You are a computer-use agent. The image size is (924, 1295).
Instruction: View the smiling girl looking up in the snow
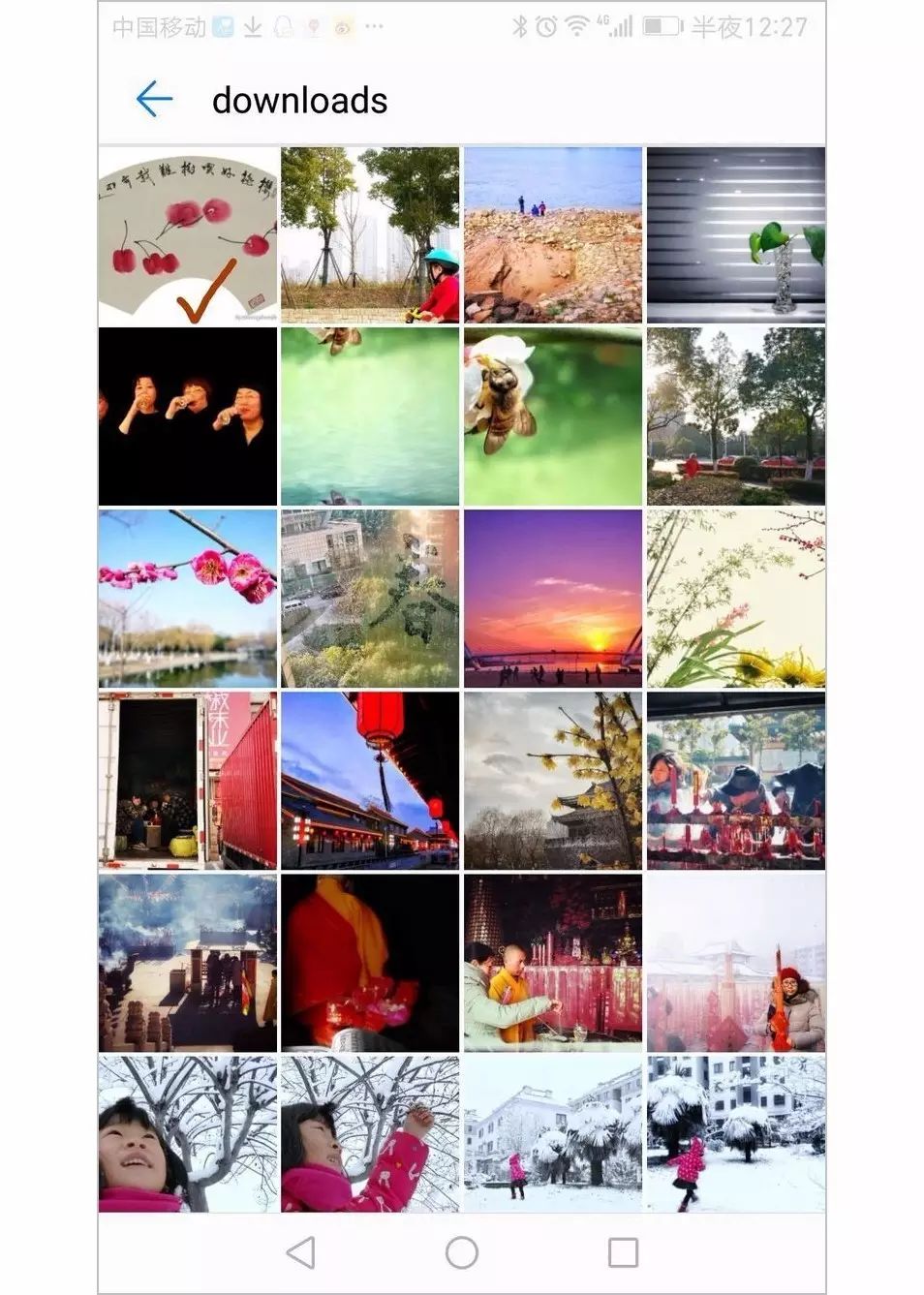point(188,1133)
